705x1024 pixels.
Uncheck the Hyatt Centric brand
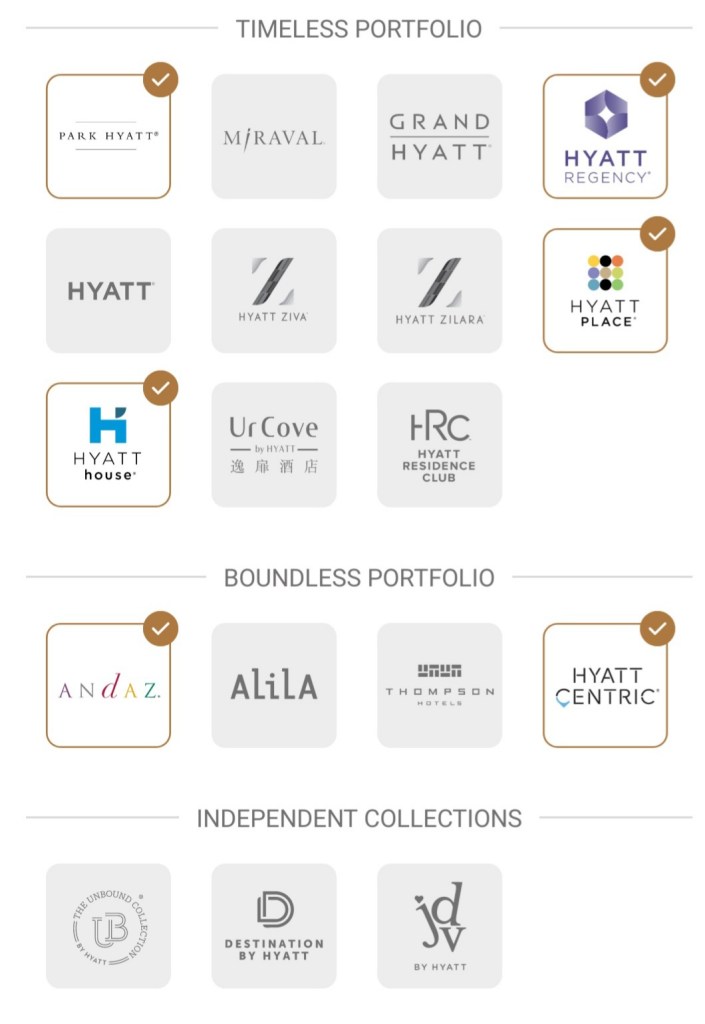coord(605,686)
